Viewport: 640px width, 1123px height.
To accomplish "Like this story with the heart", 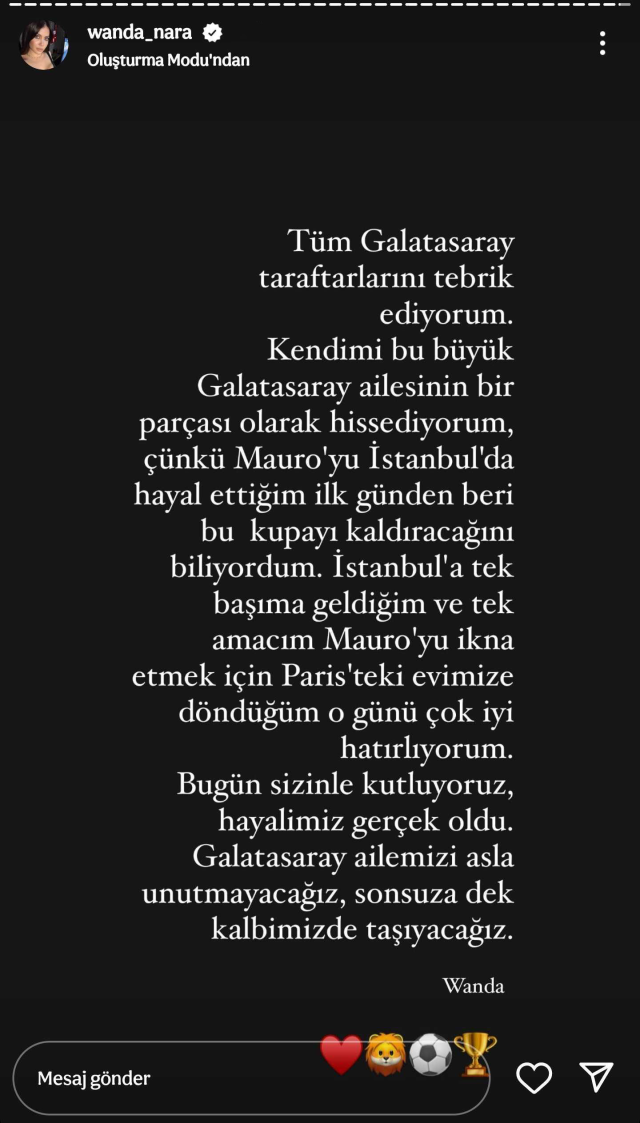I will 534,1077.
